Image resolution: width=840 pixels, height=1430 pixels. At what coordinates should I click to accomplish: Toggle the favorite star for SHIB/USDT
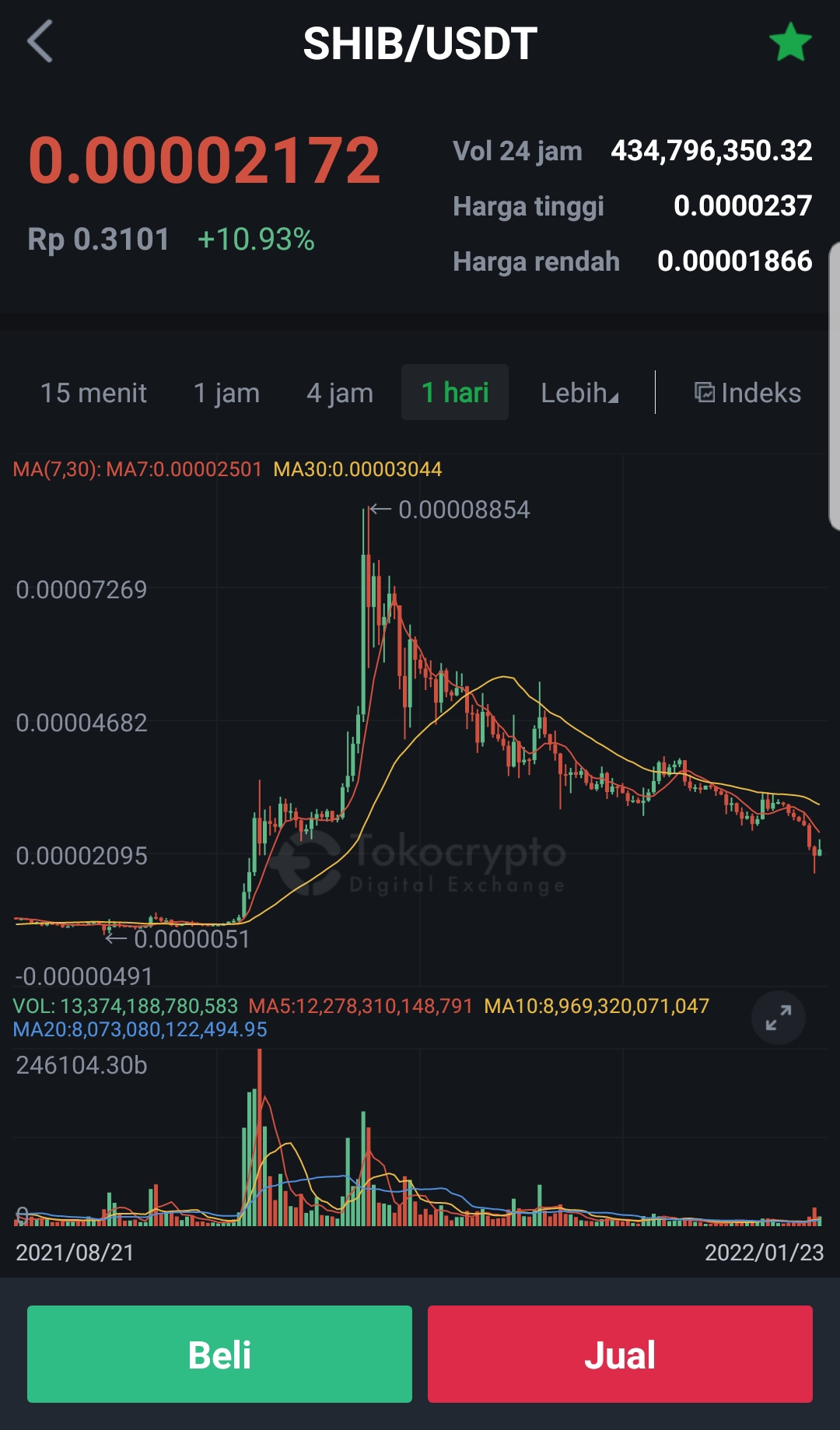tap(790, 42)
